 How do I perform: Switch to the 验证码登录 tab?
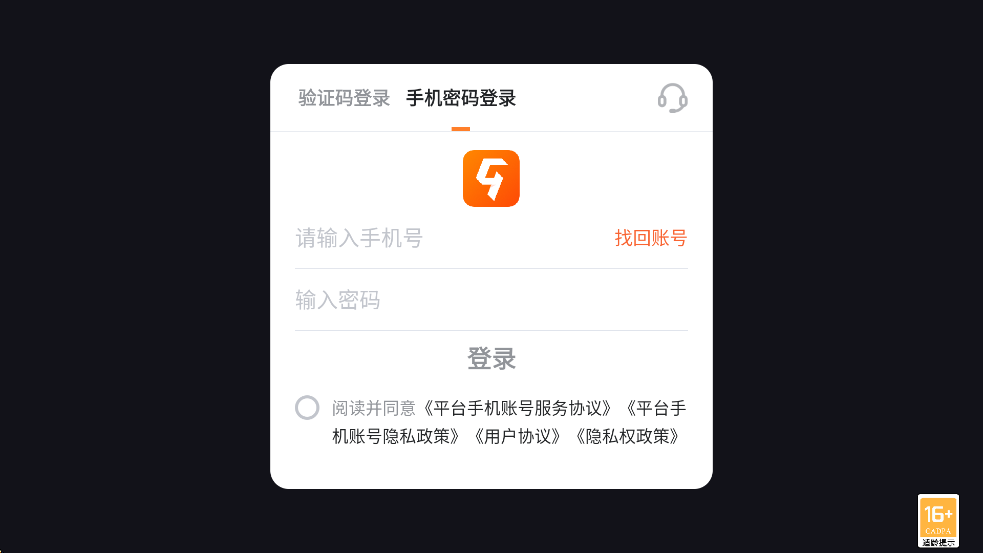tap(344, 98)
